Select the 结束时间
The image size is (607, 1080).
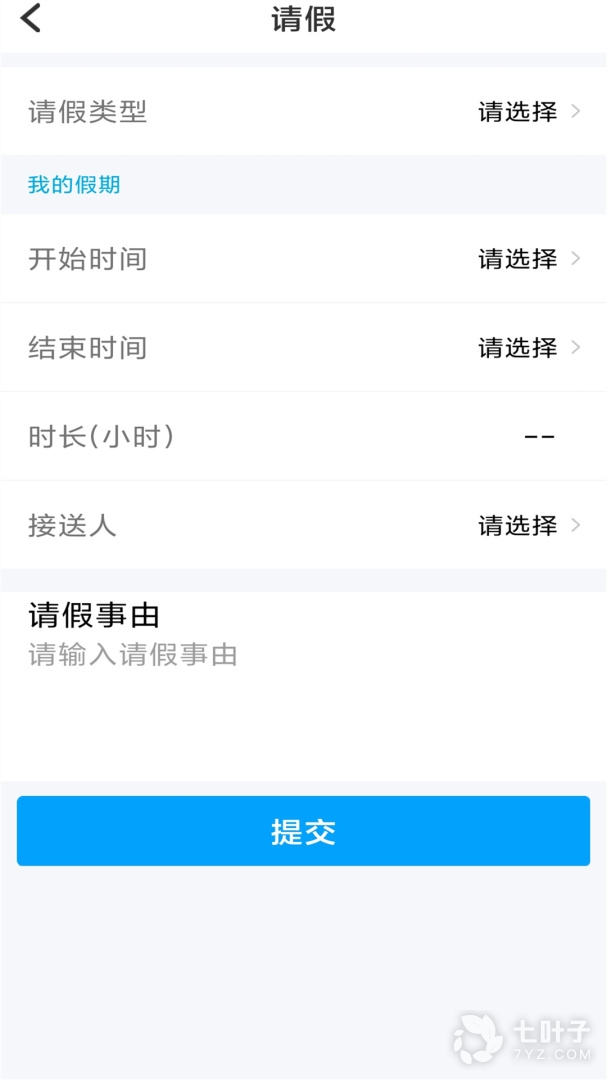coord(528,348)
